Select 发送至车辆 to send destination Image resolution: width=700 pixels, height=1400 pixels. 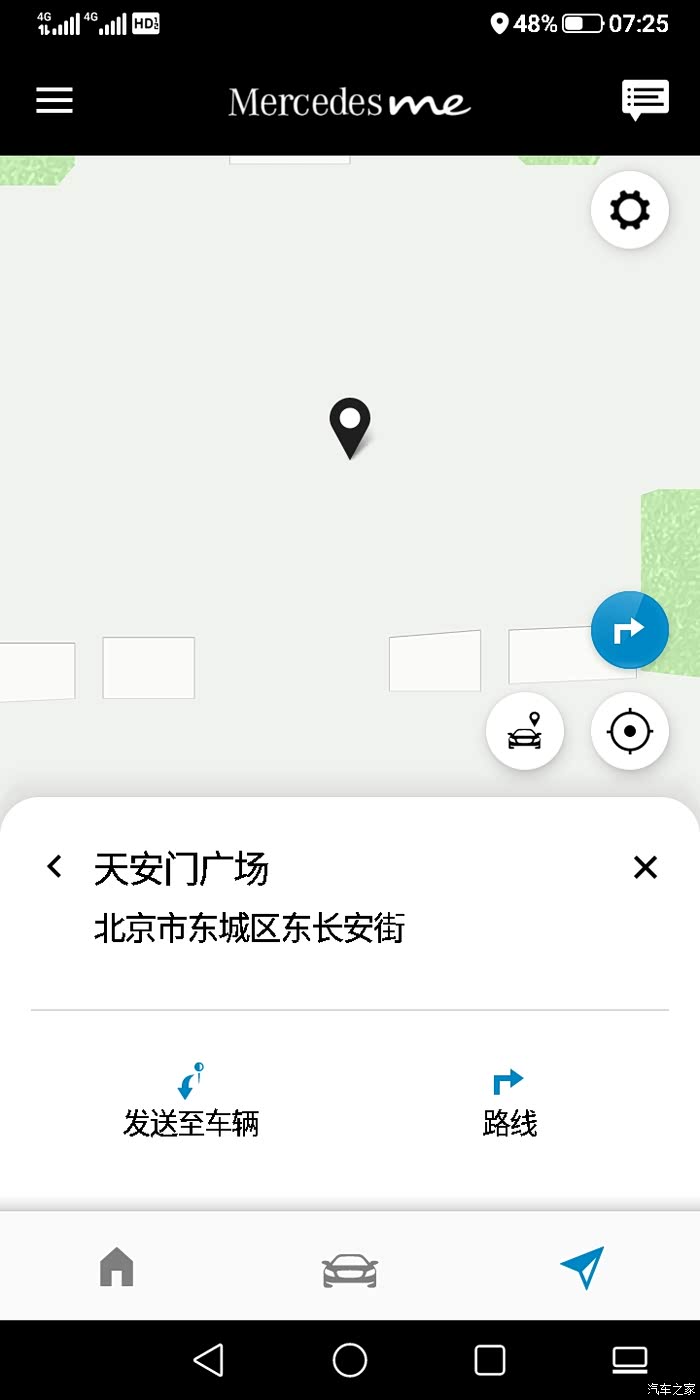point(191,1101)
